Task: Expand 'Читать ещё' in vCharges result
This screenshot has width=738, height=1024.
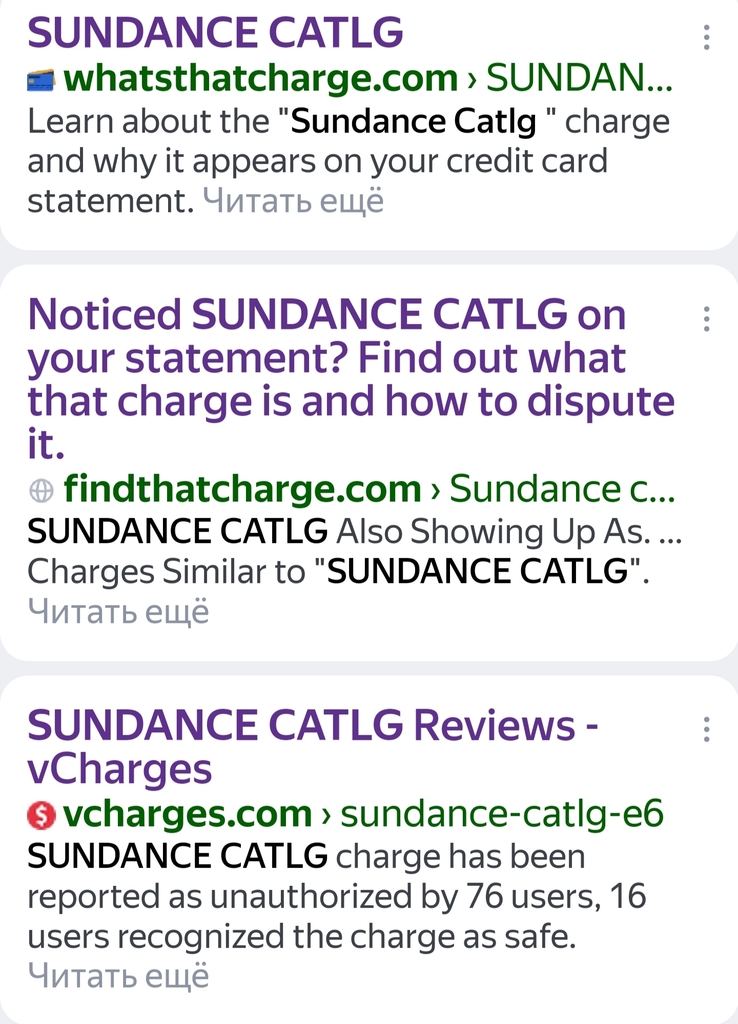Action: [x=118, y=975]
